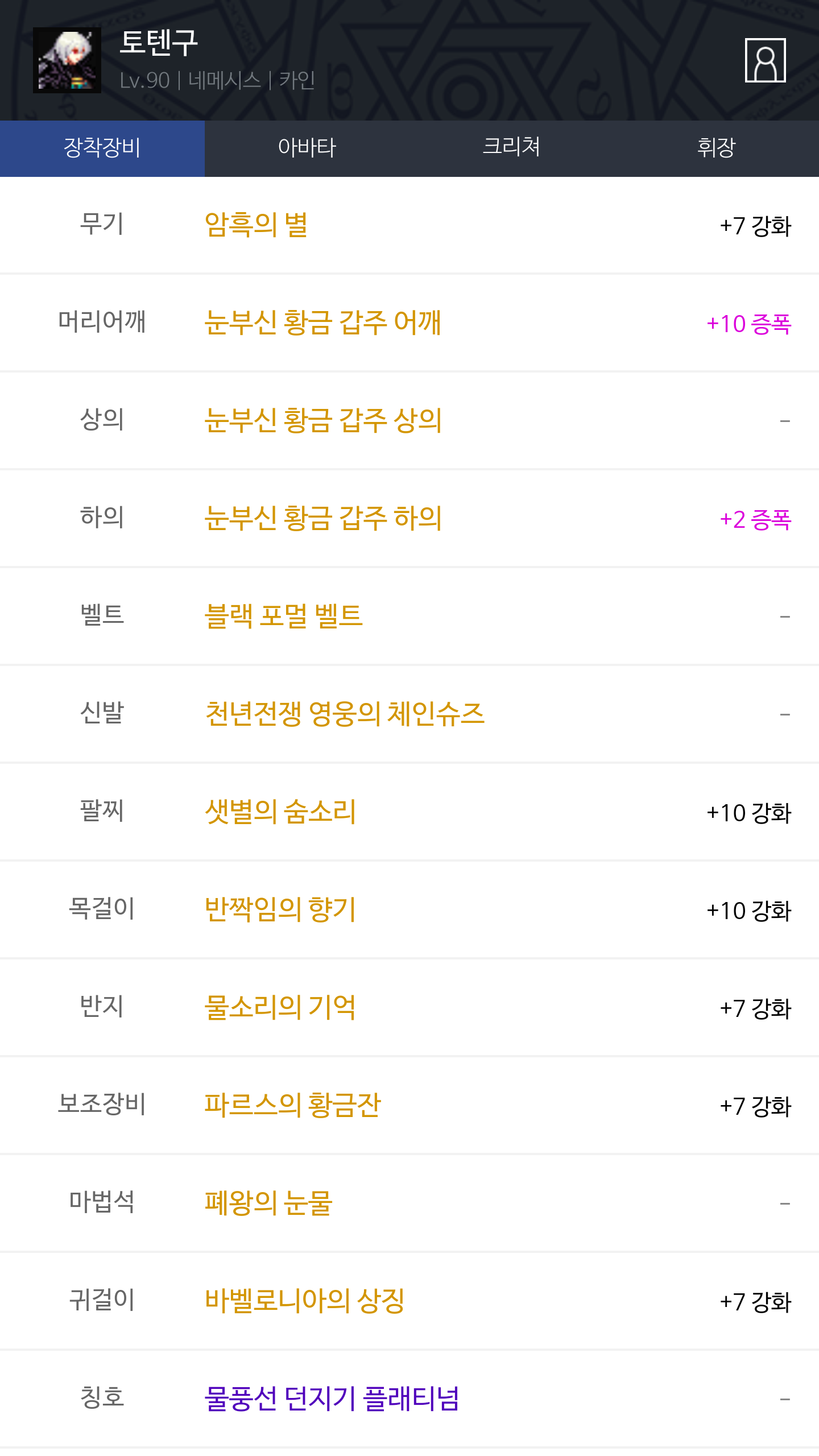View the 블랙 포멀 벨트 item

283,616
